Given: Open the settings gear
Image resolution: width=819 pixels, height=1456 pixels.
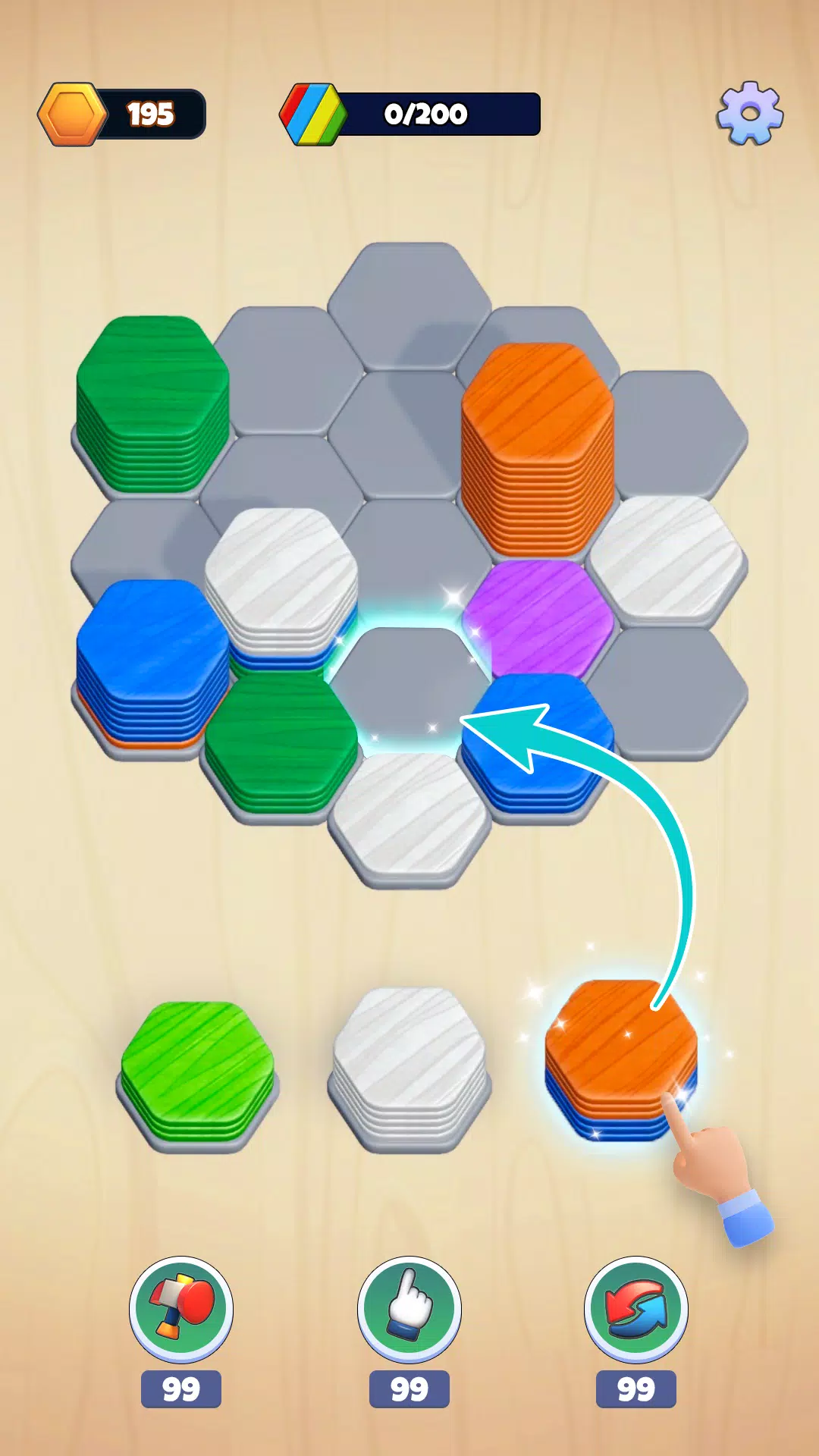Looking at the screenshot, I should coord(749,114).
